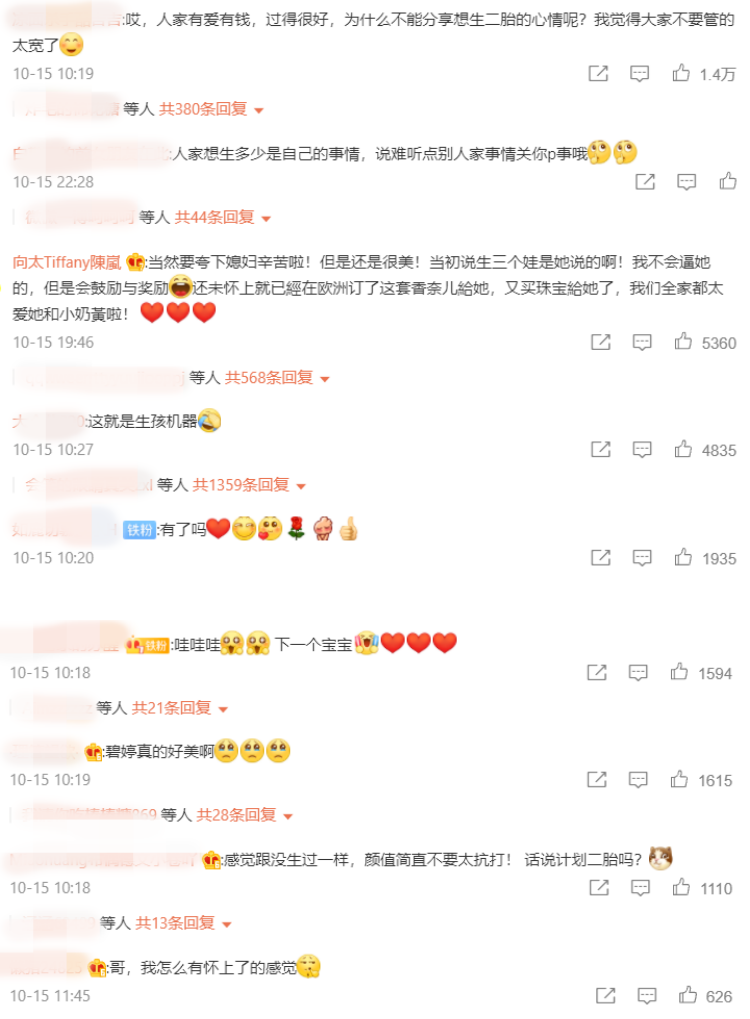The height and width of the screenshot is (1019, 750).
Task: Like the comment with 626 likes
Action: click(x=688, y=995)
